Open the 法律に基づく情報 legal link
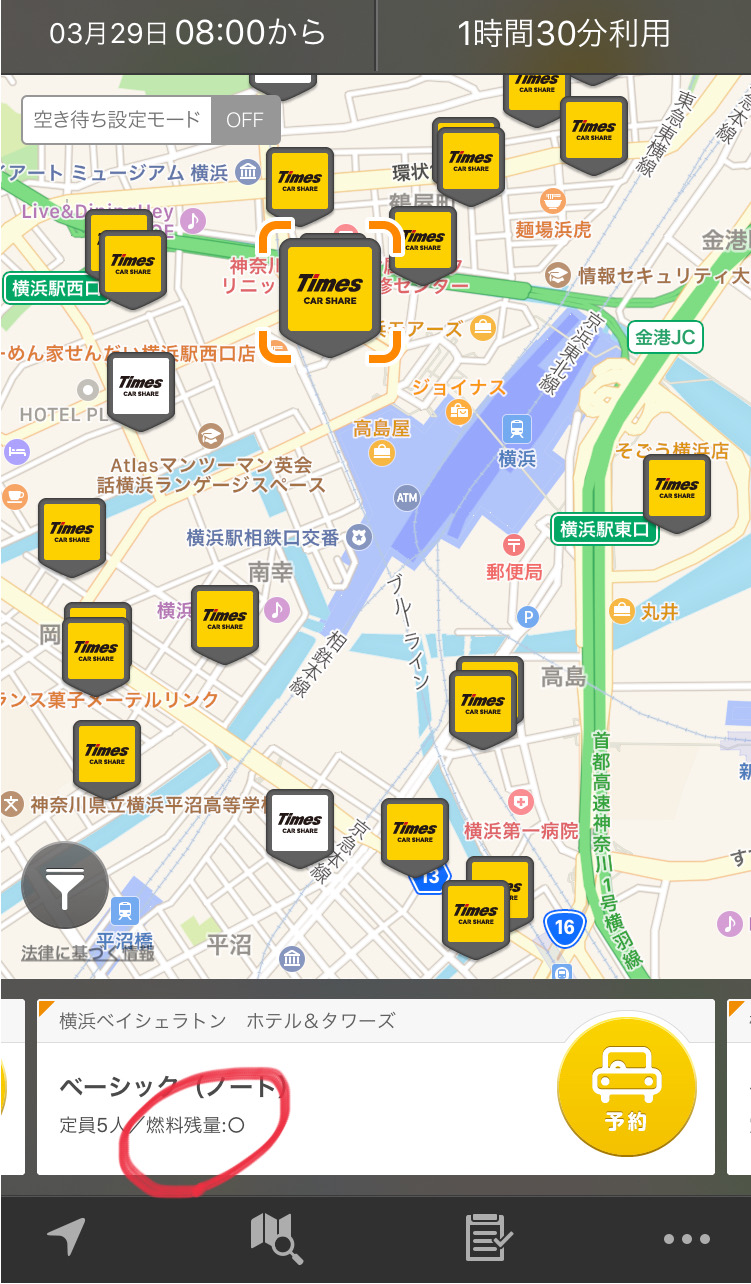751x1284 pixels. coord(88,953)
